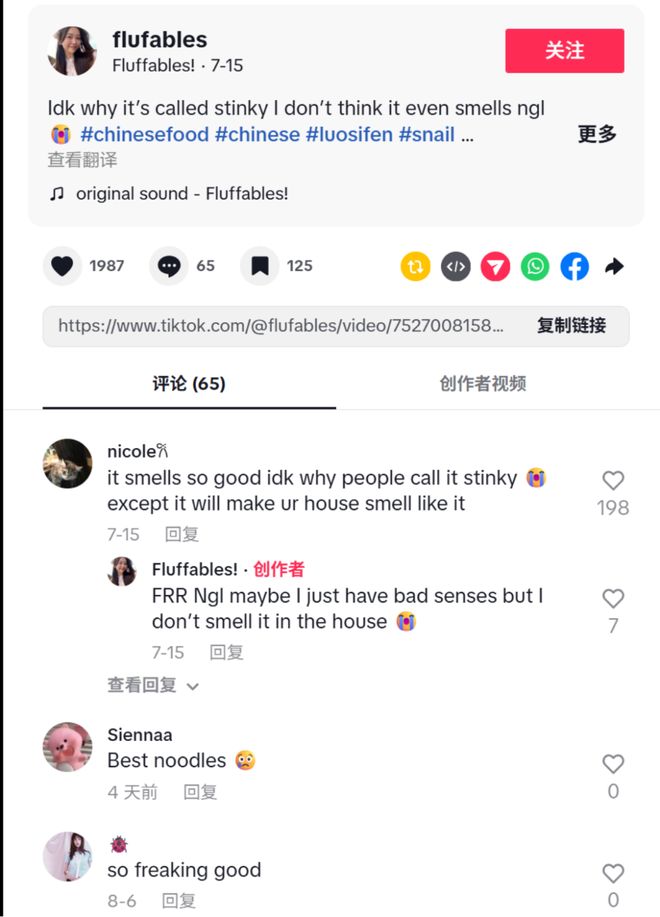The width and height of the screenshot is (660, 917).
Task: Open the comment bubble icon showing 65
Action: pos(169,266)
